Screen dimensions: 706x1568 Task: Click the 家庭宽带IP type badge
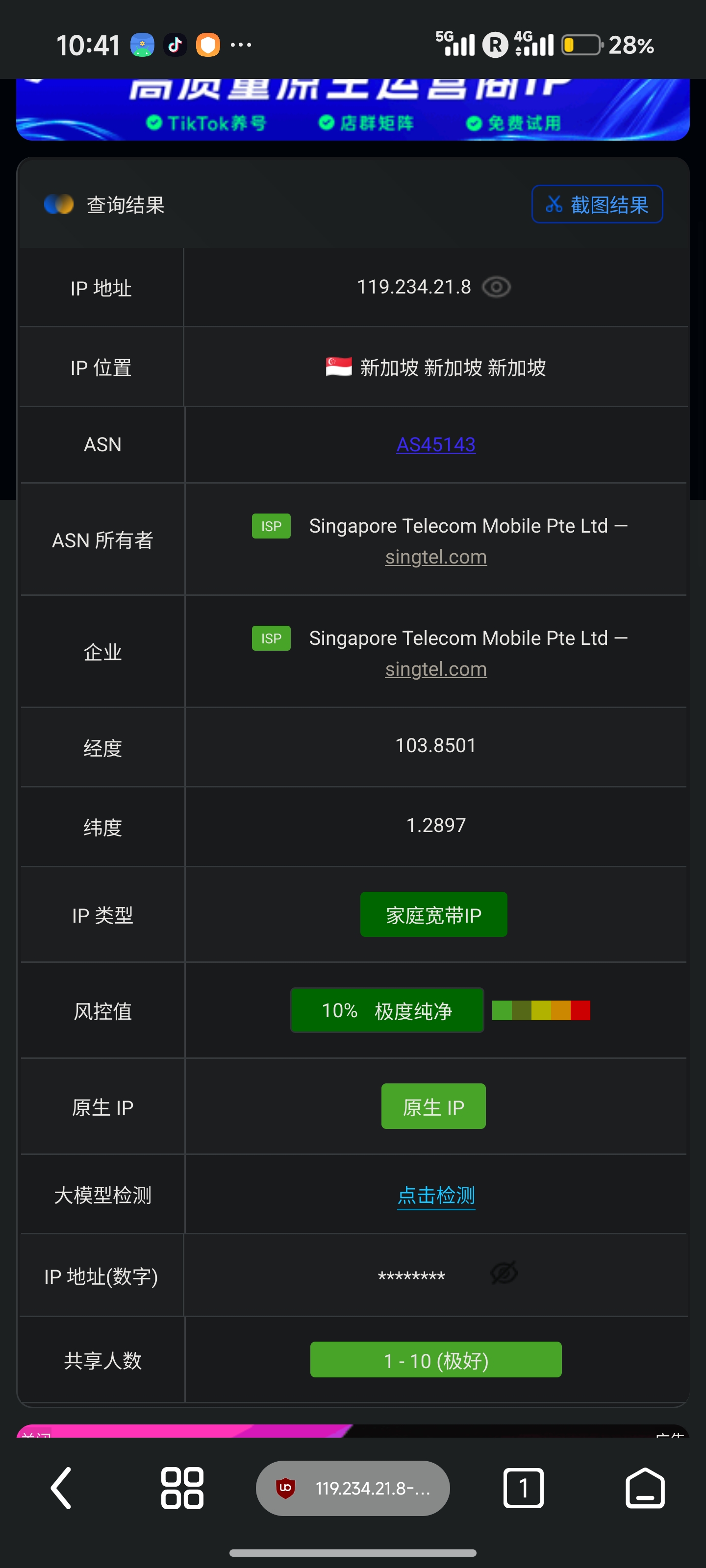[x=433, y=914]
